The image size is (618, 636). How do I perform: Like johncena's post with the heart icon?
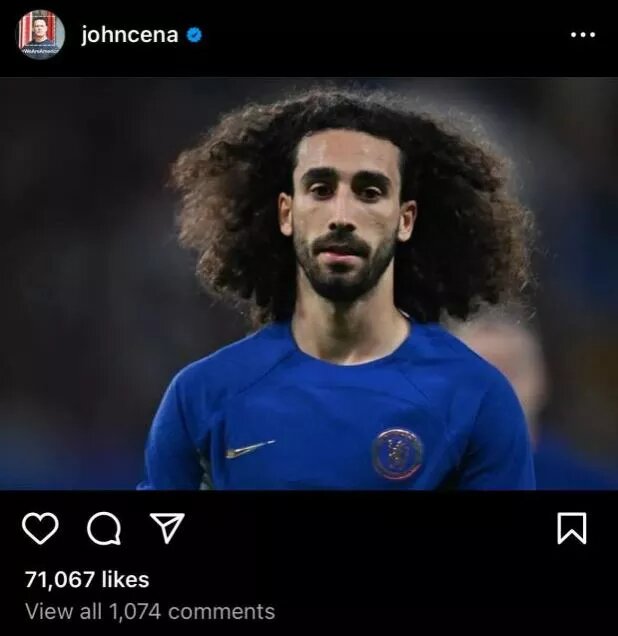click(40, 528)
